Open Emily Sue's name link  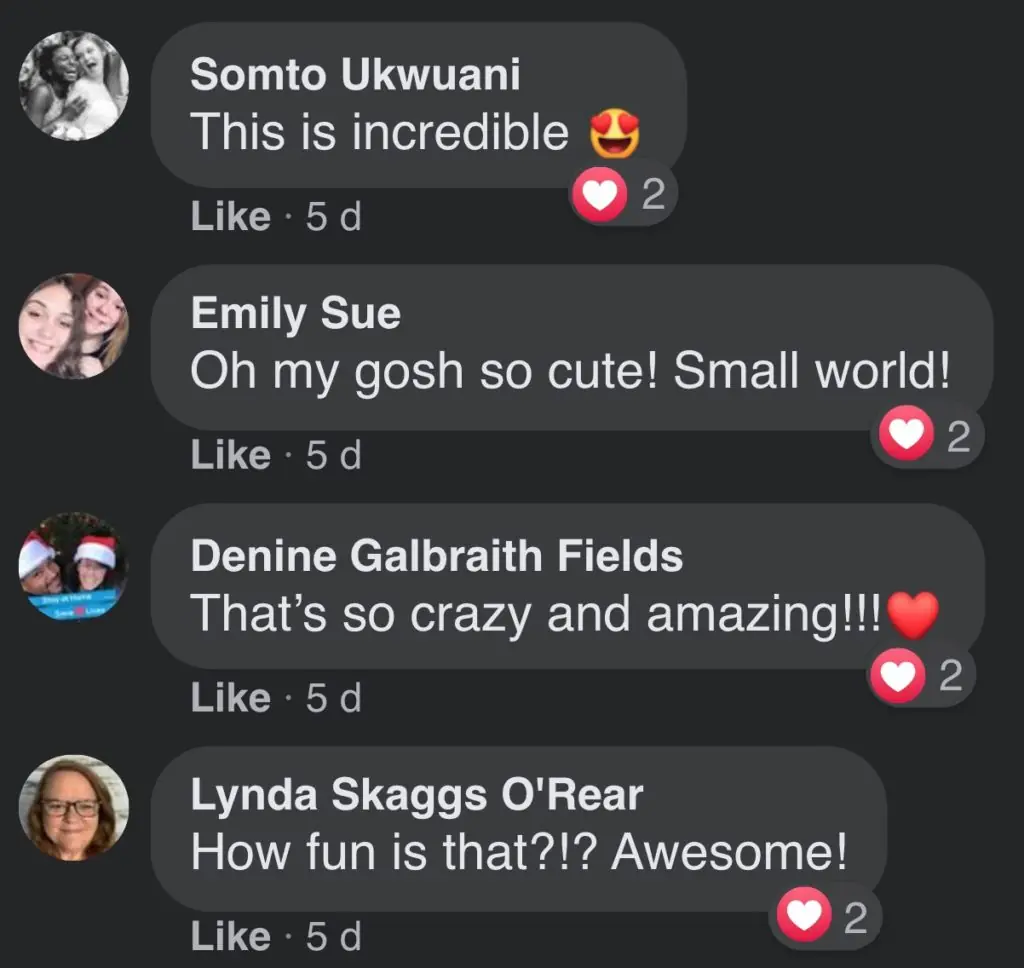point(295,314)
